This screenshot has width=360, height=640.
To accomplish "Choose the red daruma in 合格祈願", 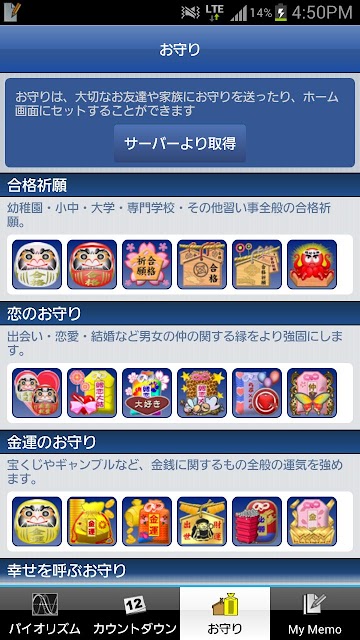I will click(92, 264).
